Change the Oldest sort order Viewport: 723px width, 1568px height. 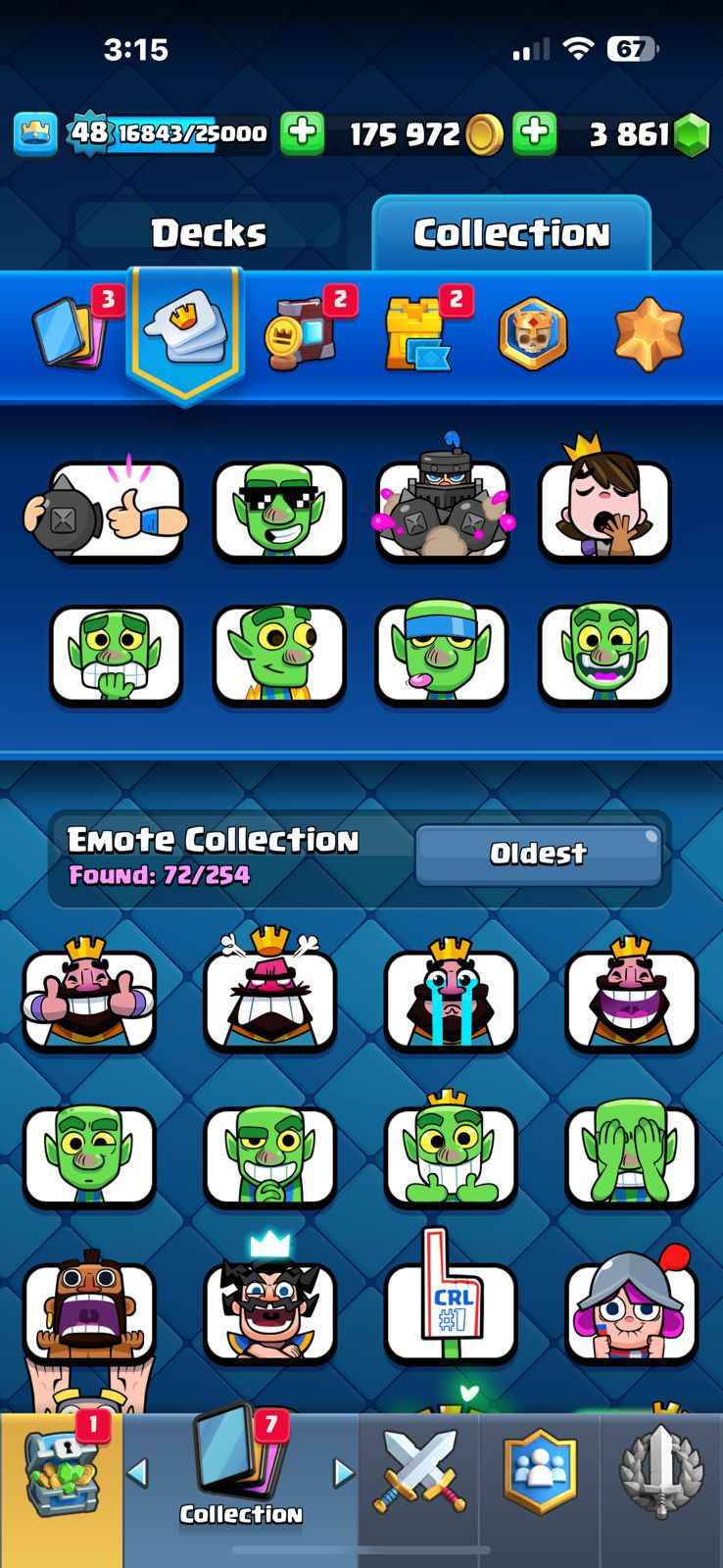[x=539, y=854]
